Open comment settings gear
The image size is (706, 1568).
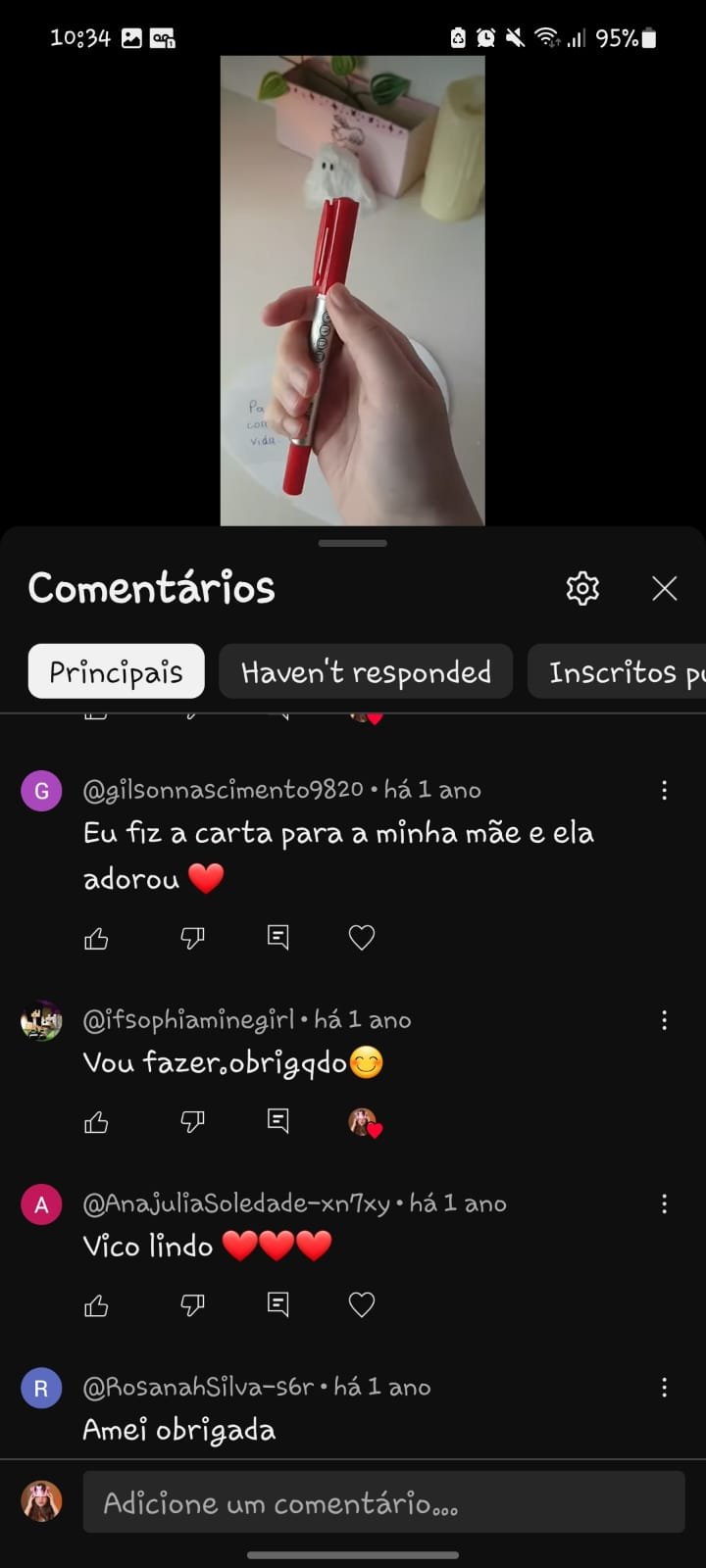[x=582, y=588]
